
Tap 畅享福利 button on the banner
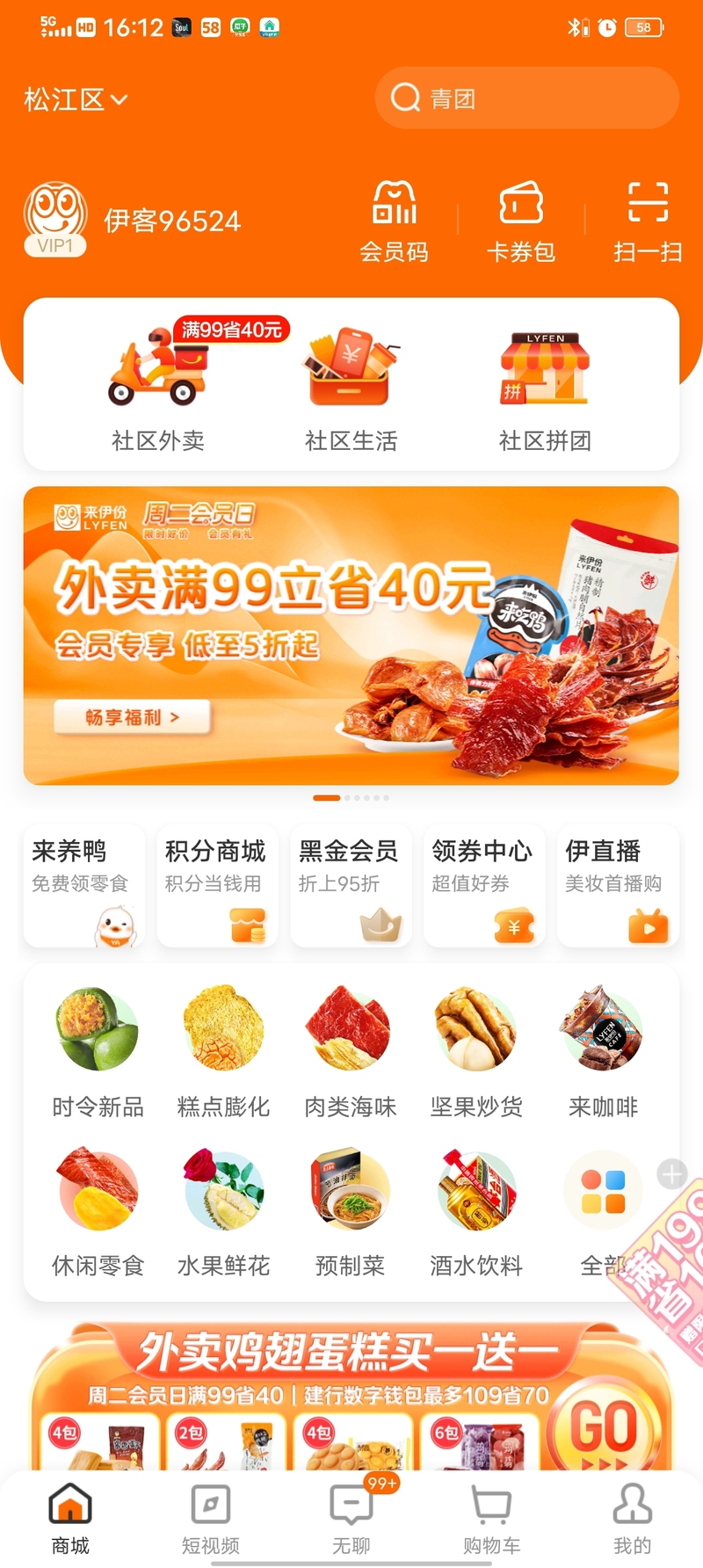pyautogui.click(x=132, y=717)
